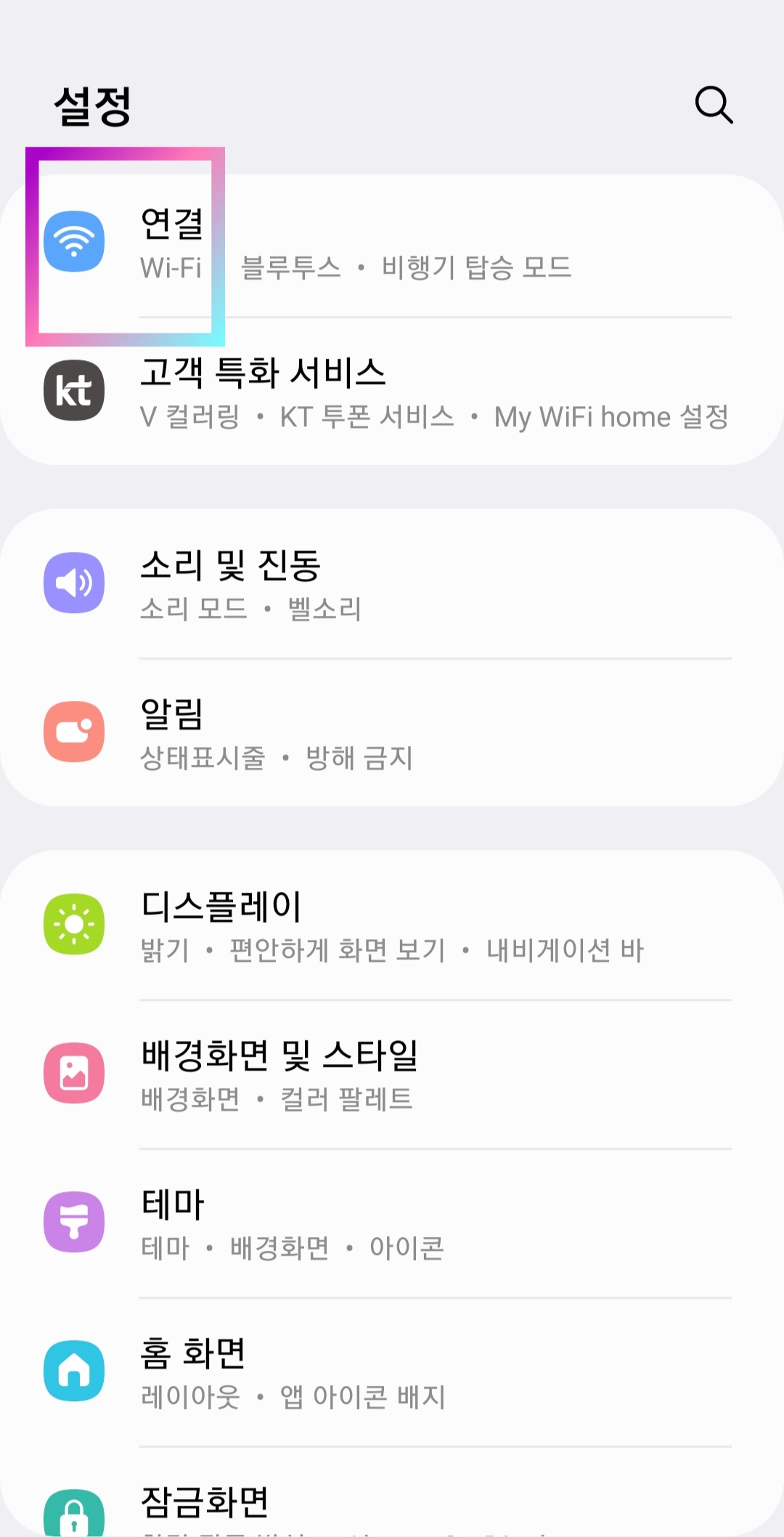
Task: Open 알림 using its notification card icon
Action: [74, 731]
